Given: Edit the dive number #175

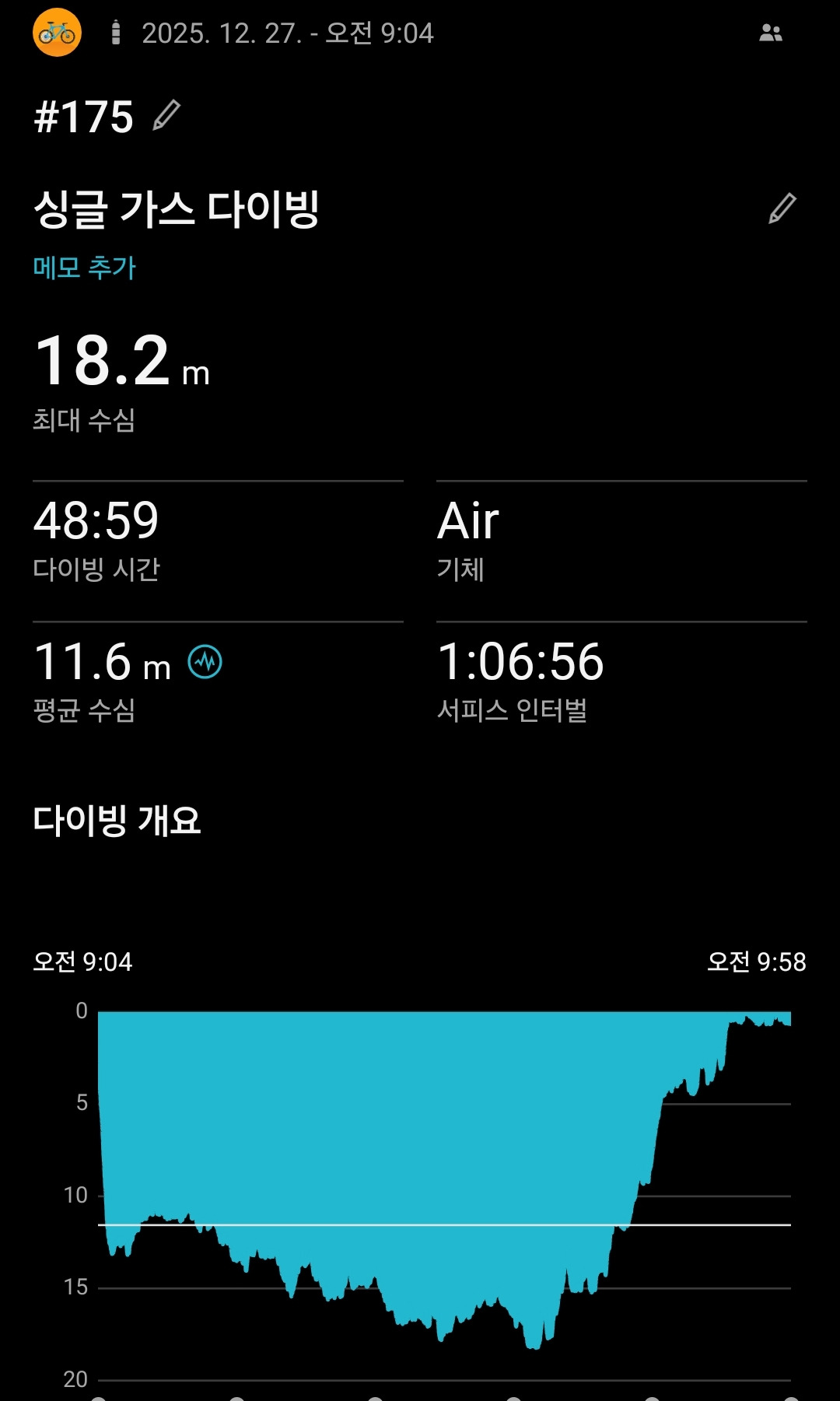Looking at the screenshot, I should click(166, 115).
